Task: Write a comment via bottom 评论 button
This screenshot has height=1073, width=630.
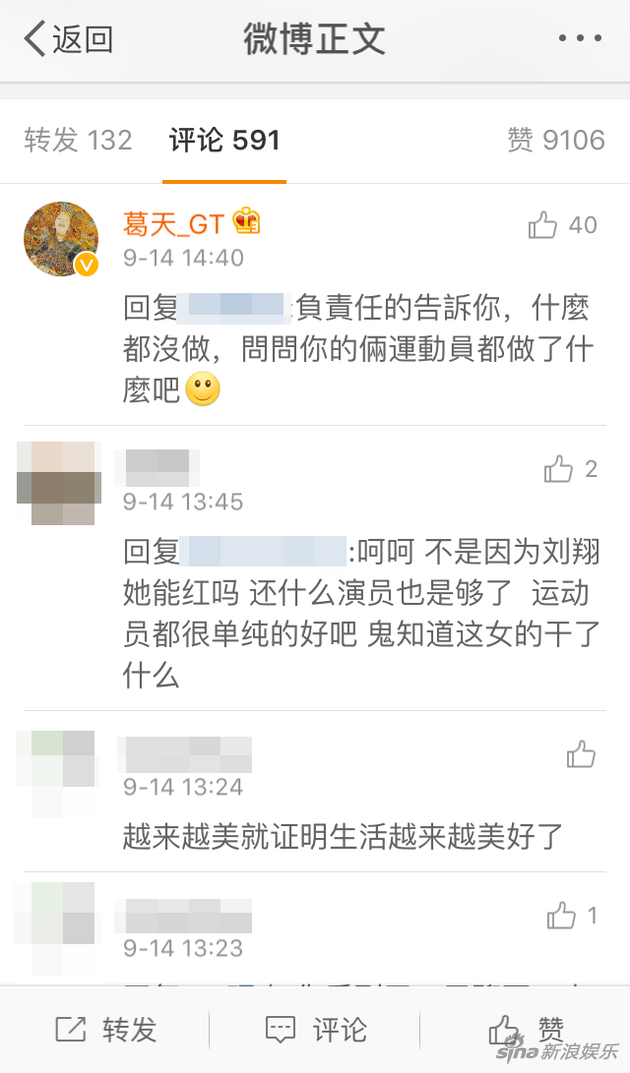Action: point(316,1029)
